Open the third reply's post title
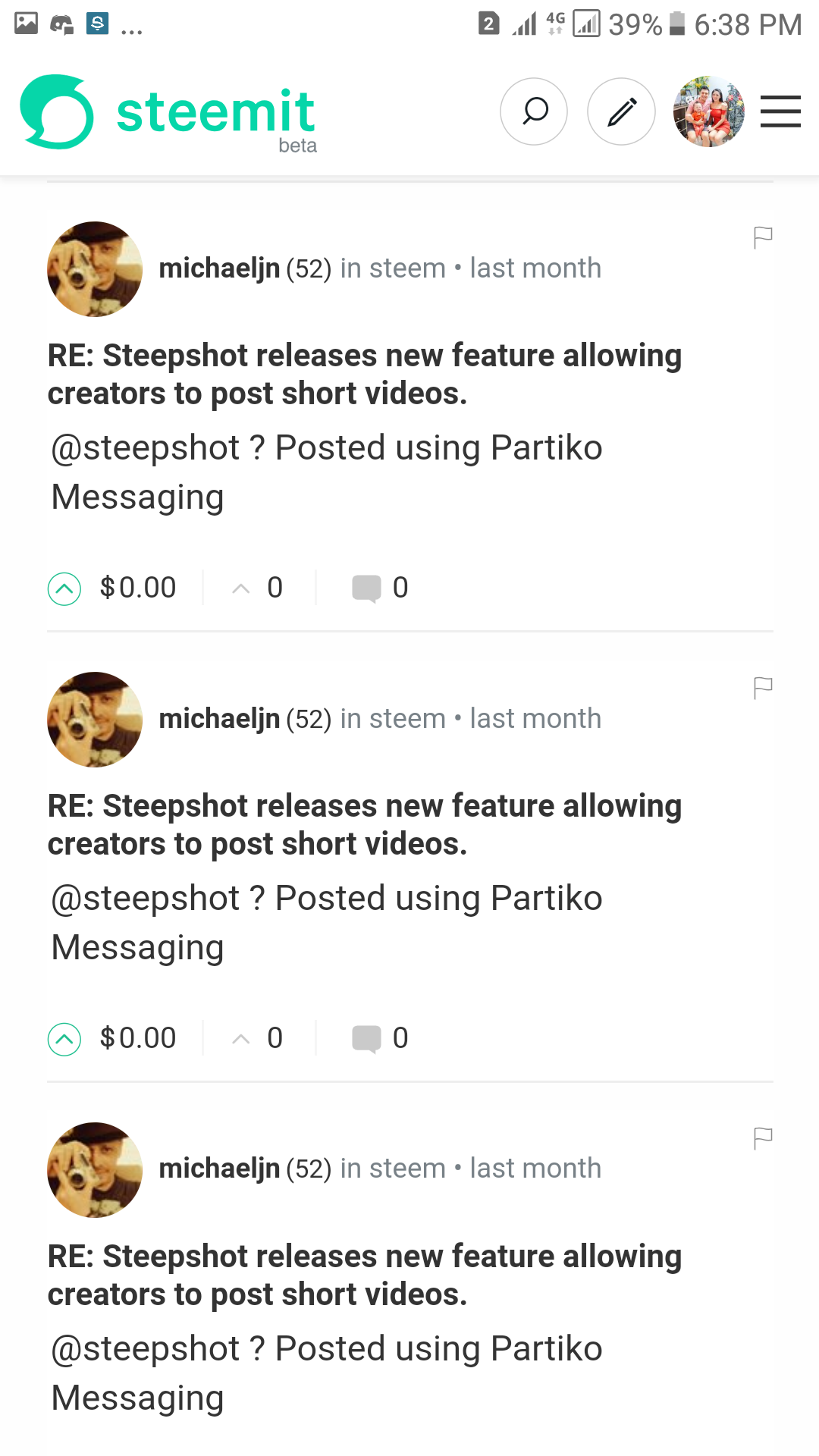The image size is (819, 1456). pos(364,1276)
